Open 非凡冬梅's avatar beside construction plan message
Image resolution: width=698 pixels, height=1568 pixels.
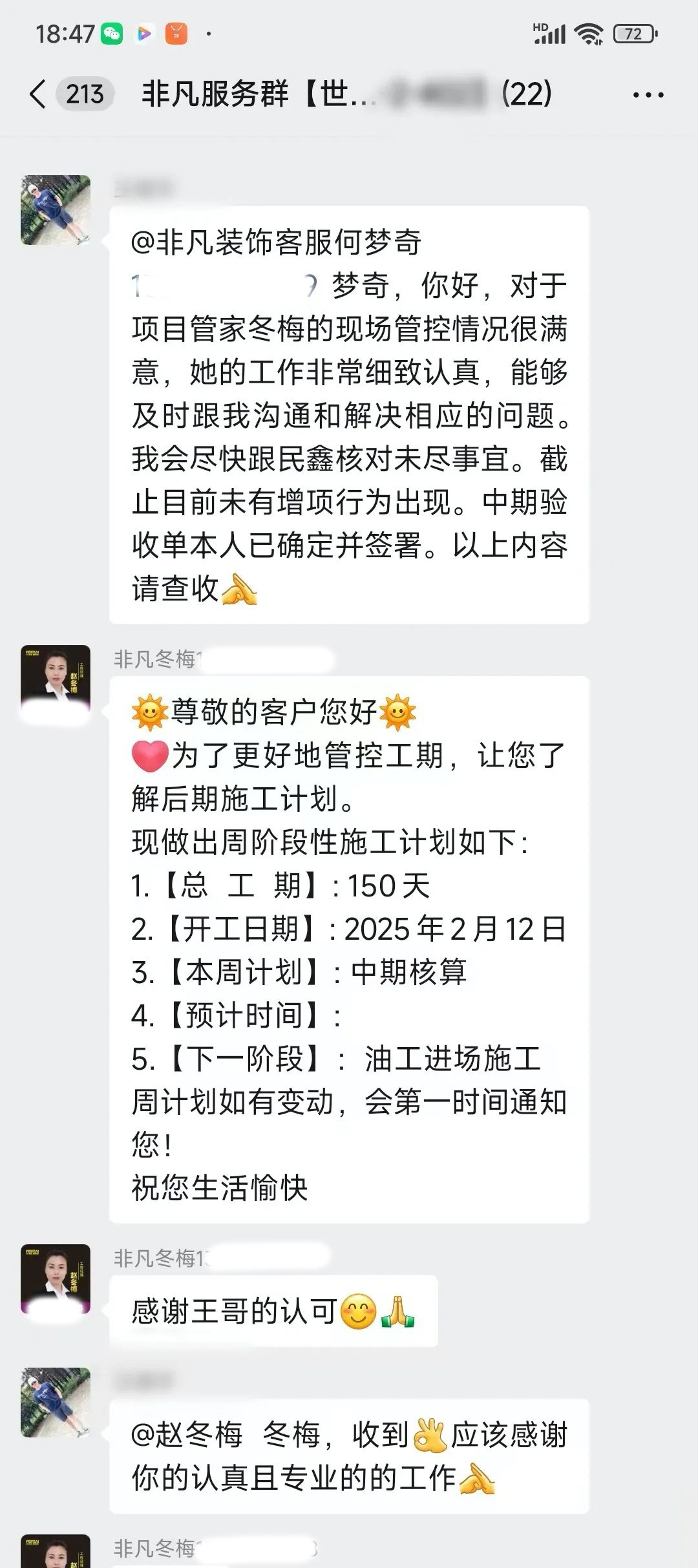click(56, 680)
